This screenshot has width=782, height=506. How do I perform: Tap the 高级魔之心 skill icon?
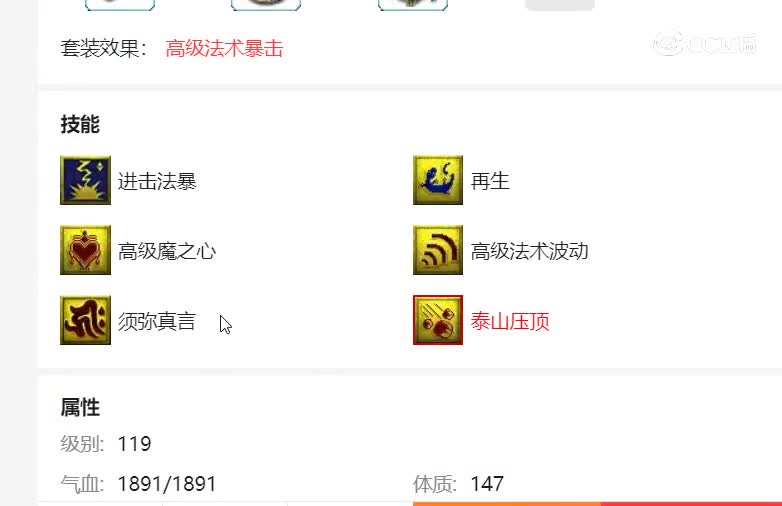click(x=85, y=251)
